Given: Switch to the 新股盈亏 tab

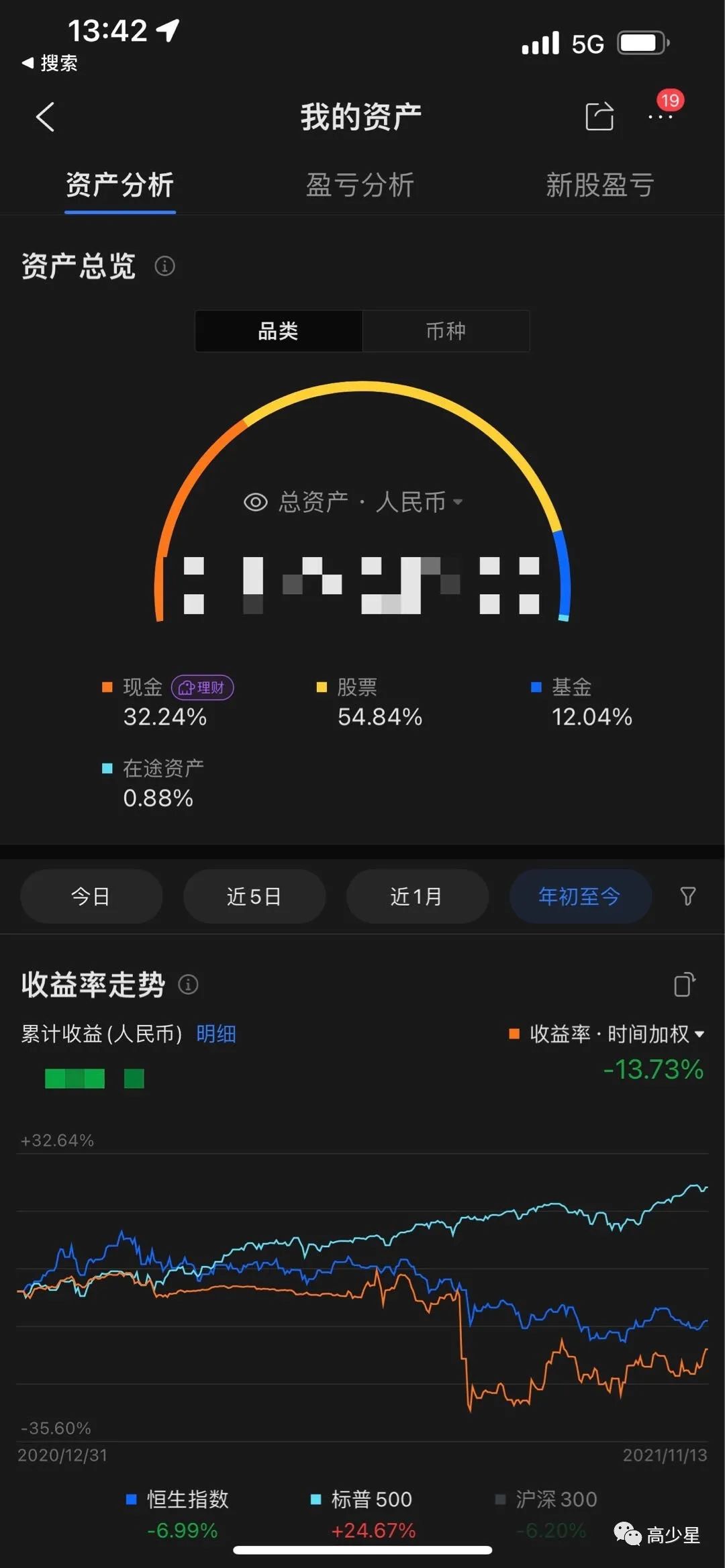Looking at the screenshot, I should pyautogui.click(x=599, y=185).
